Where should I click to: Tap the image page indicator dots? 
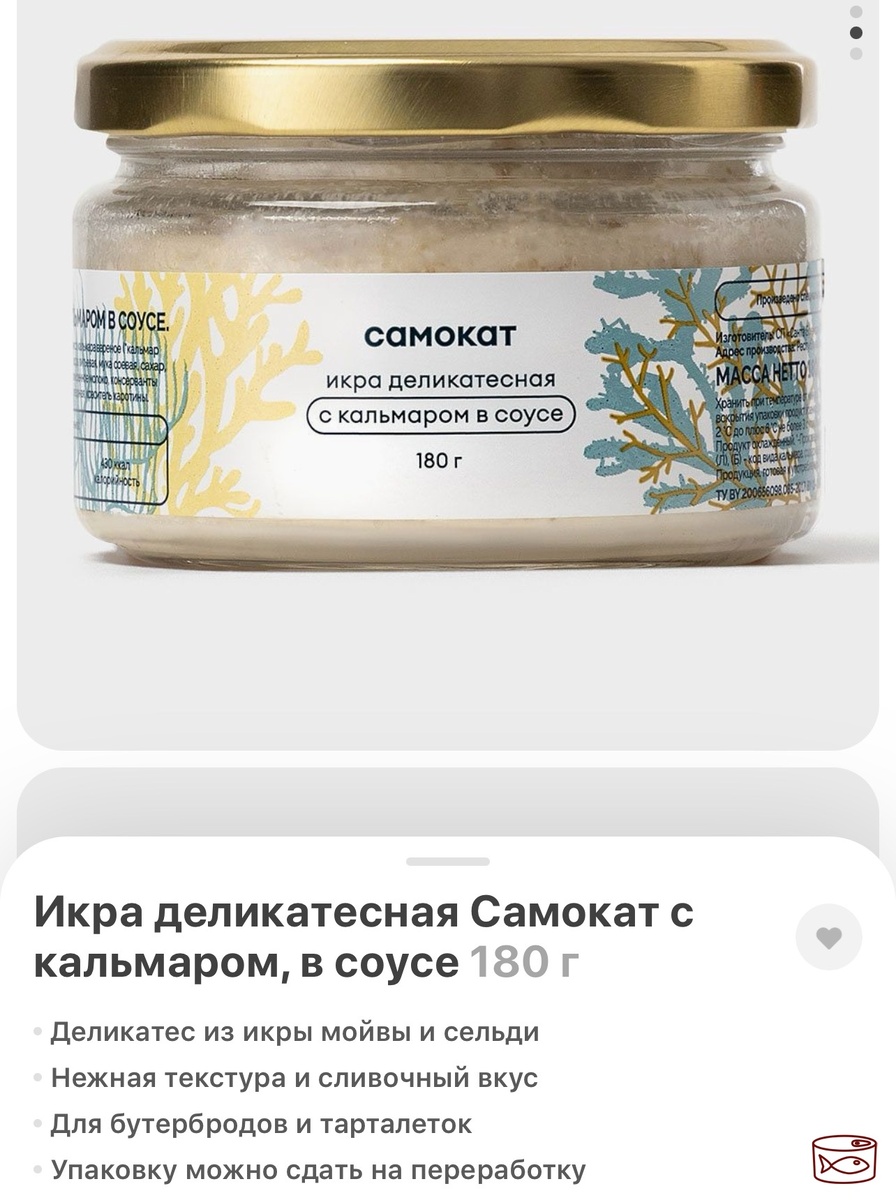[x=856, y=32]
